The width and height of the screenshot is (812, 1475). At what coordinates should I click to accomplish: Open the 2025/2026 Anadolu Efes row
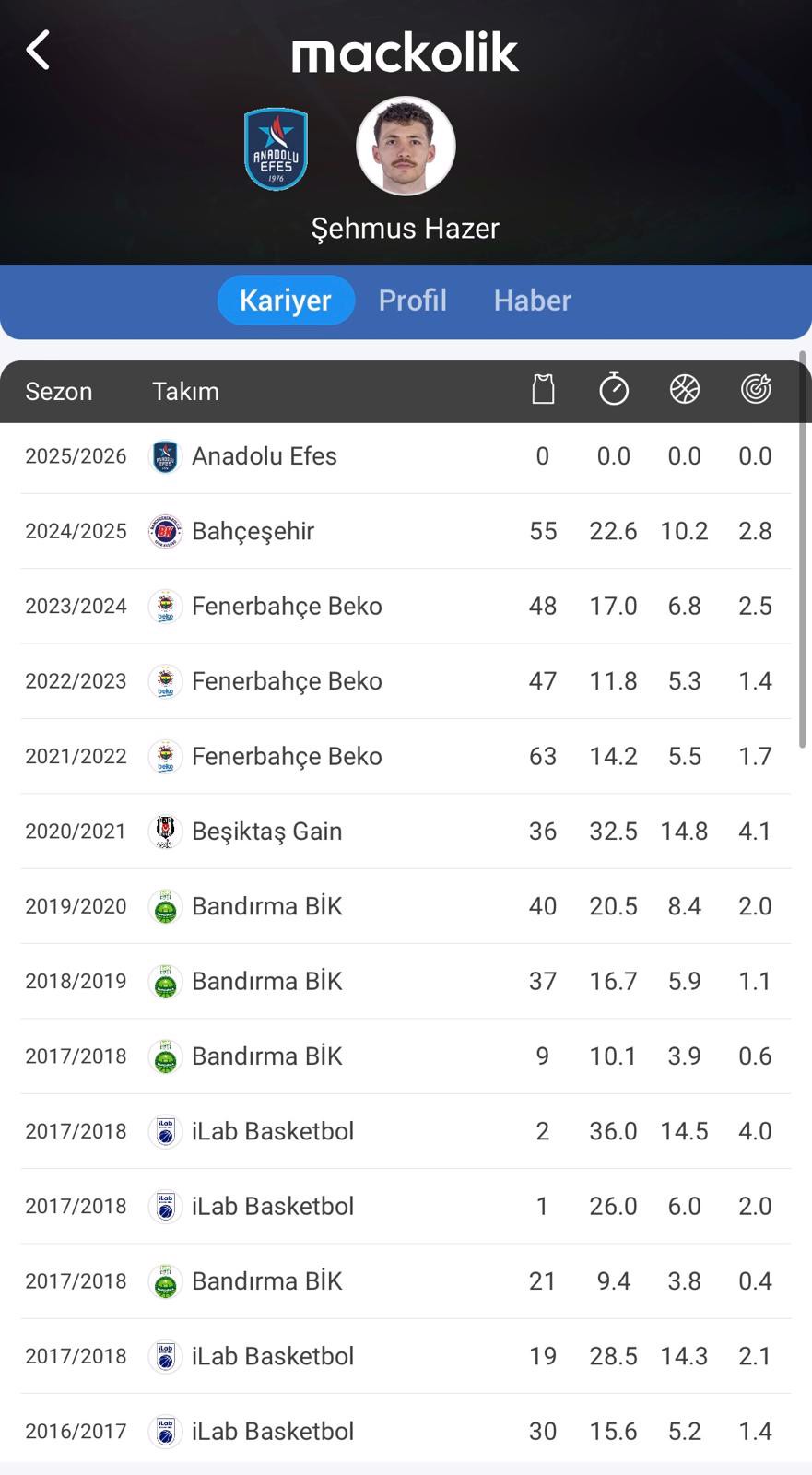[x=406, y=456]
